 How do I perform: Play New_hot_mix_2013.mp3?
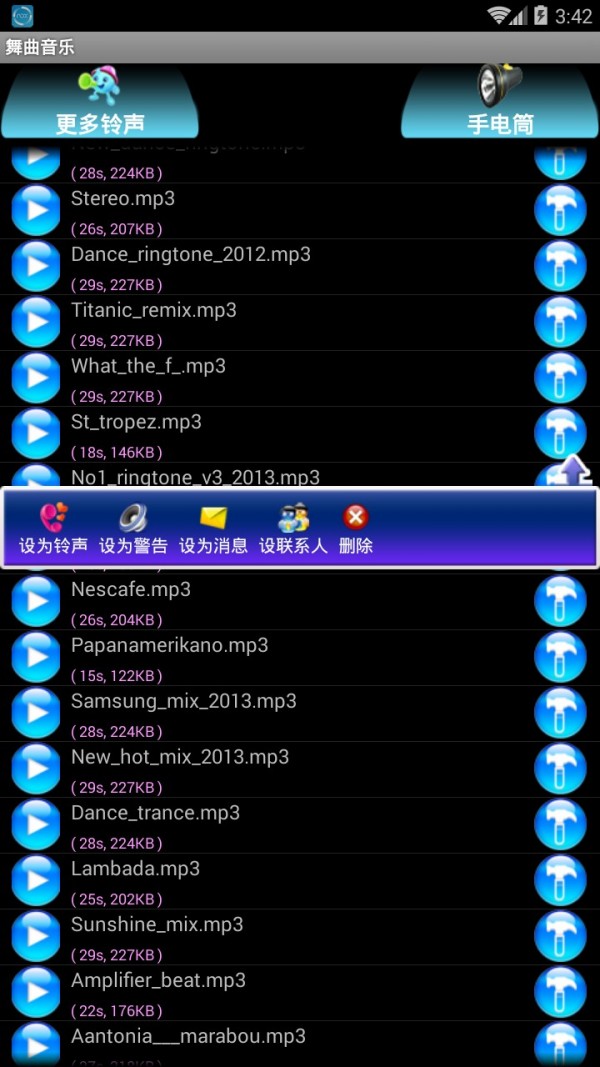36,769
